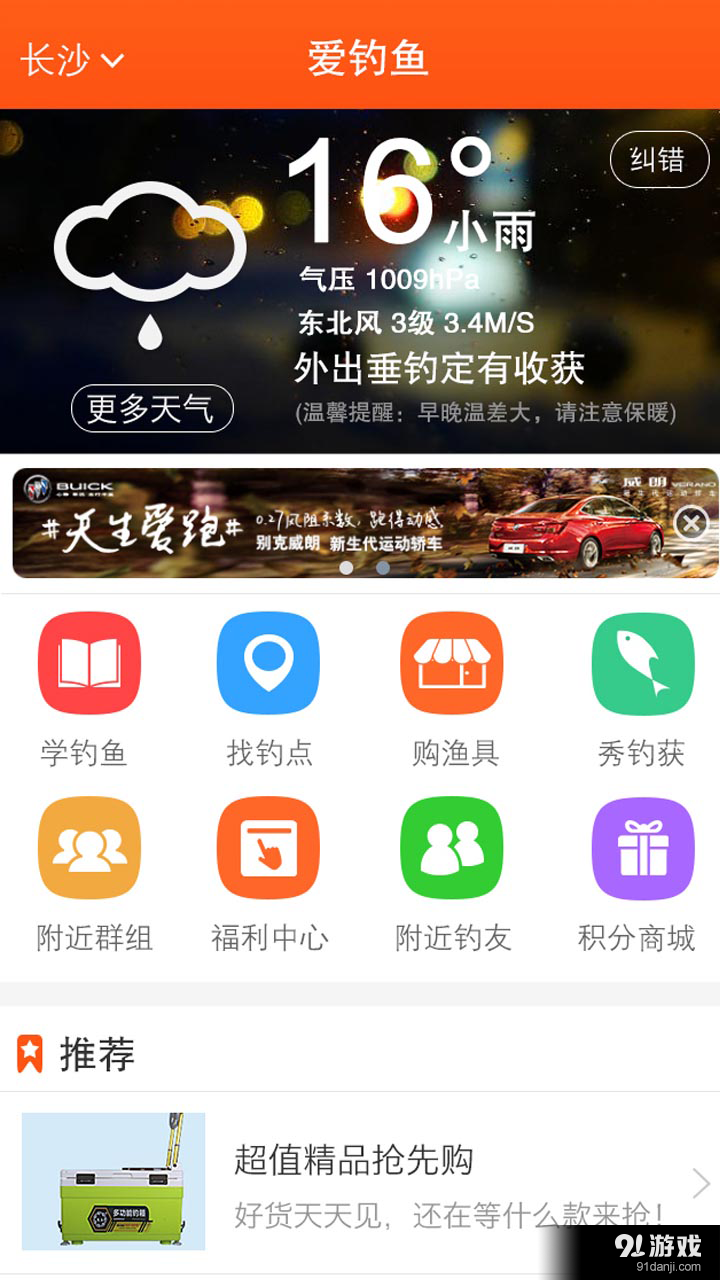Open 超值精品抢先购 deal link
720x1280 pixels.
point(355,1160)
